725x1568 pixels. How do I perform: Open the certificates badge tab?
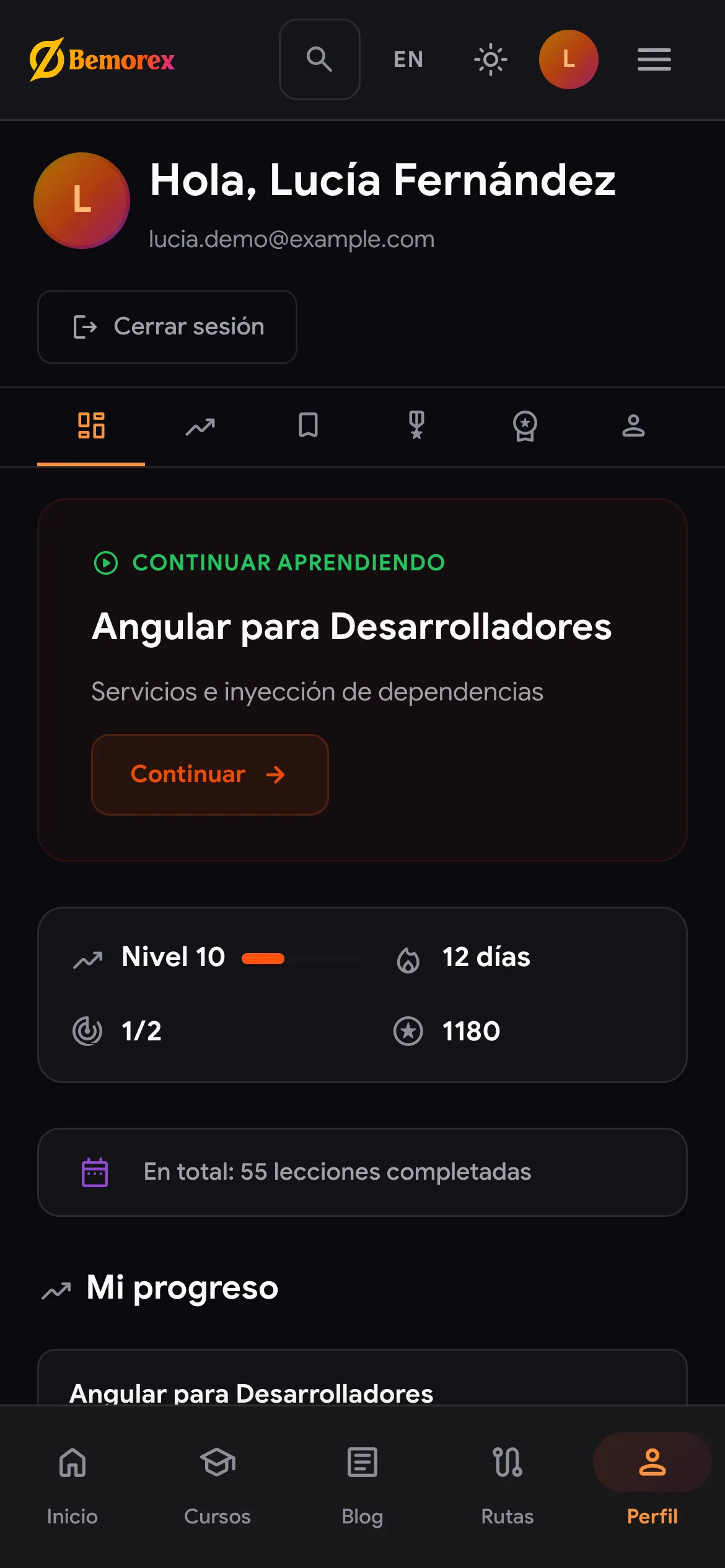[525, 426]
